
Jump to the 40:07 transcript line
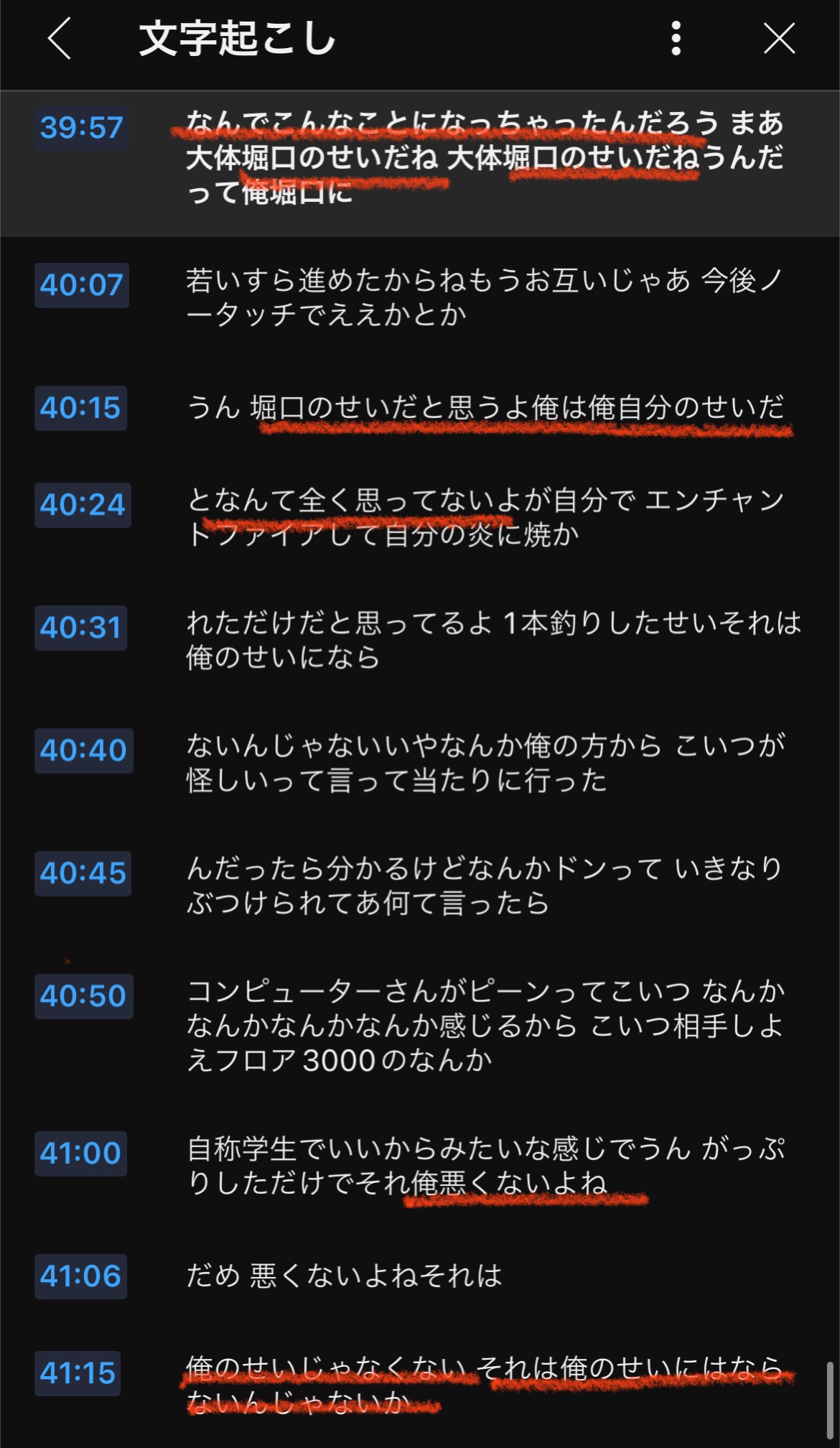point(82,285)
